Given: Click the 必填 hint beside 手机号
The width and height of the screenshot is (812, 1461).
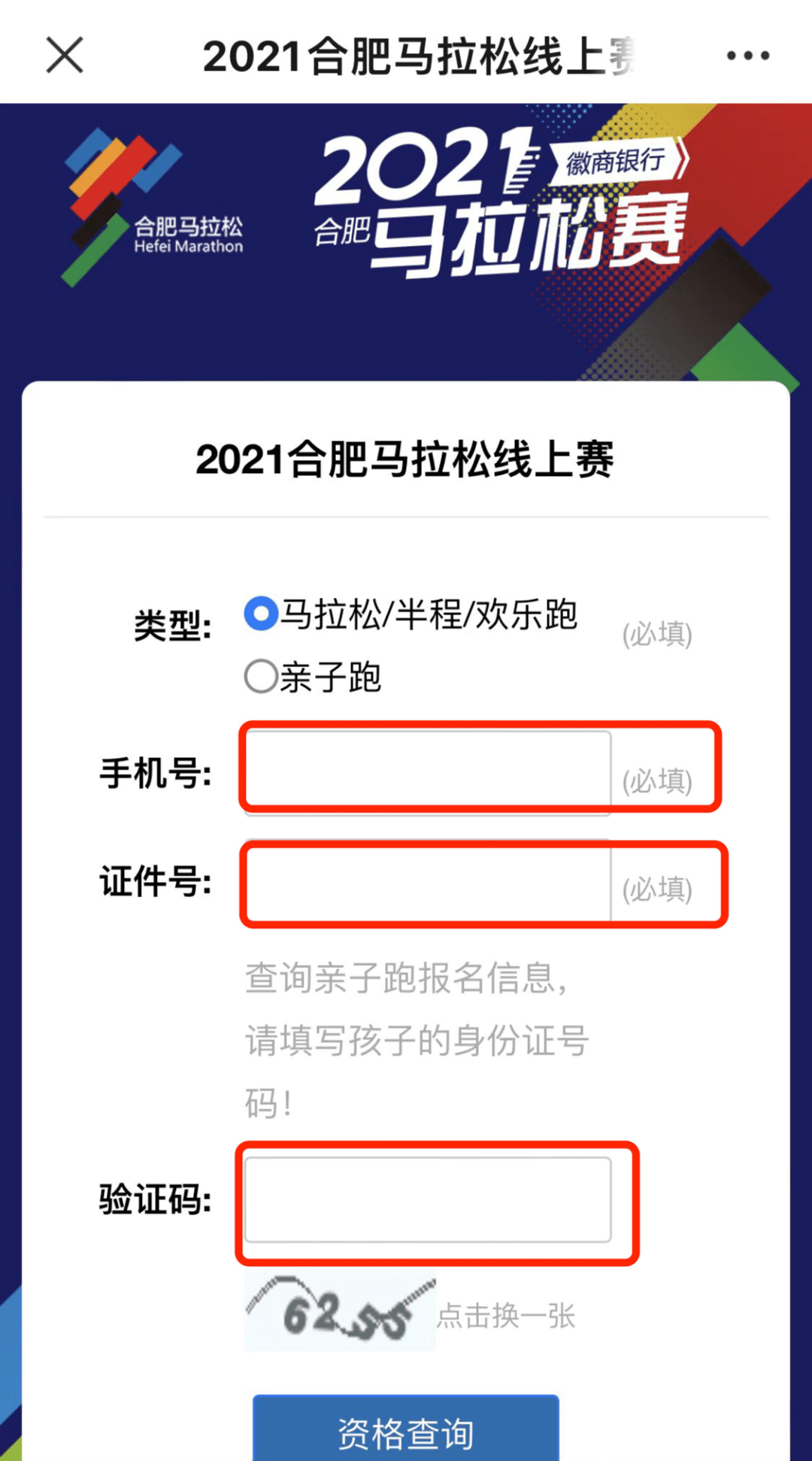Looking at the screenshot, I should click(x=658, y=781).
